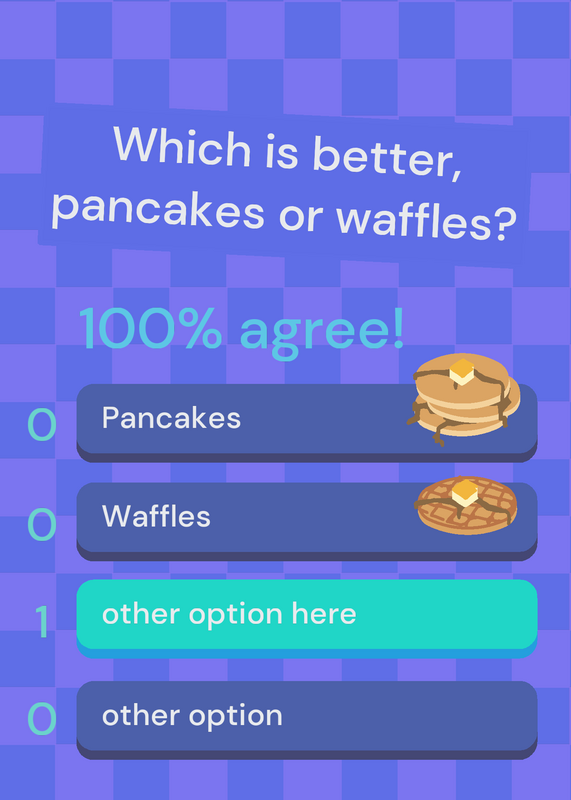The width and height of the screenshot is (571, 800).
Task: Select the highlighted "other option here" answer
Action: click(307, 617)
